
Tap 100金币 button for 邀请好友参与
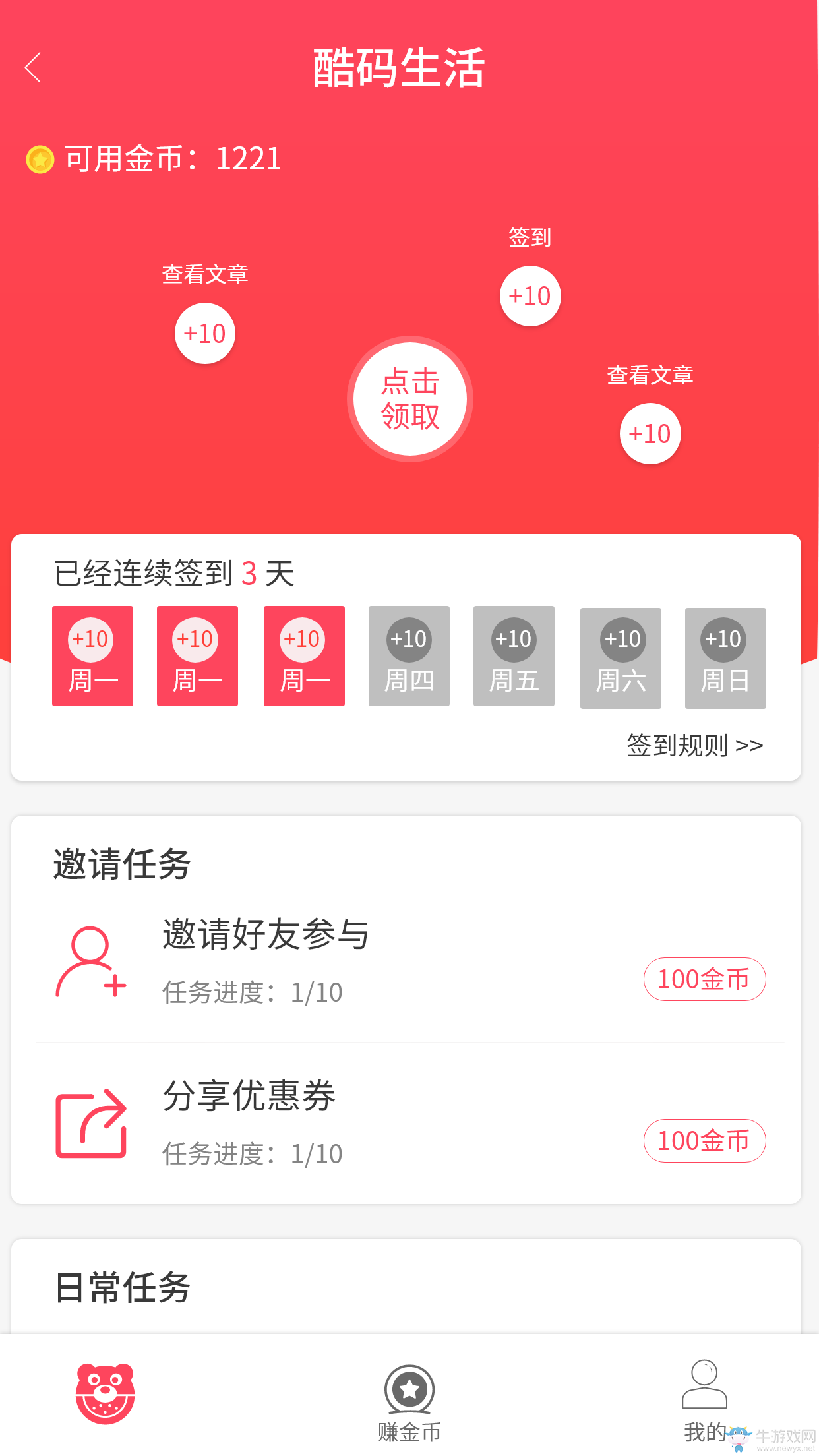704,979
